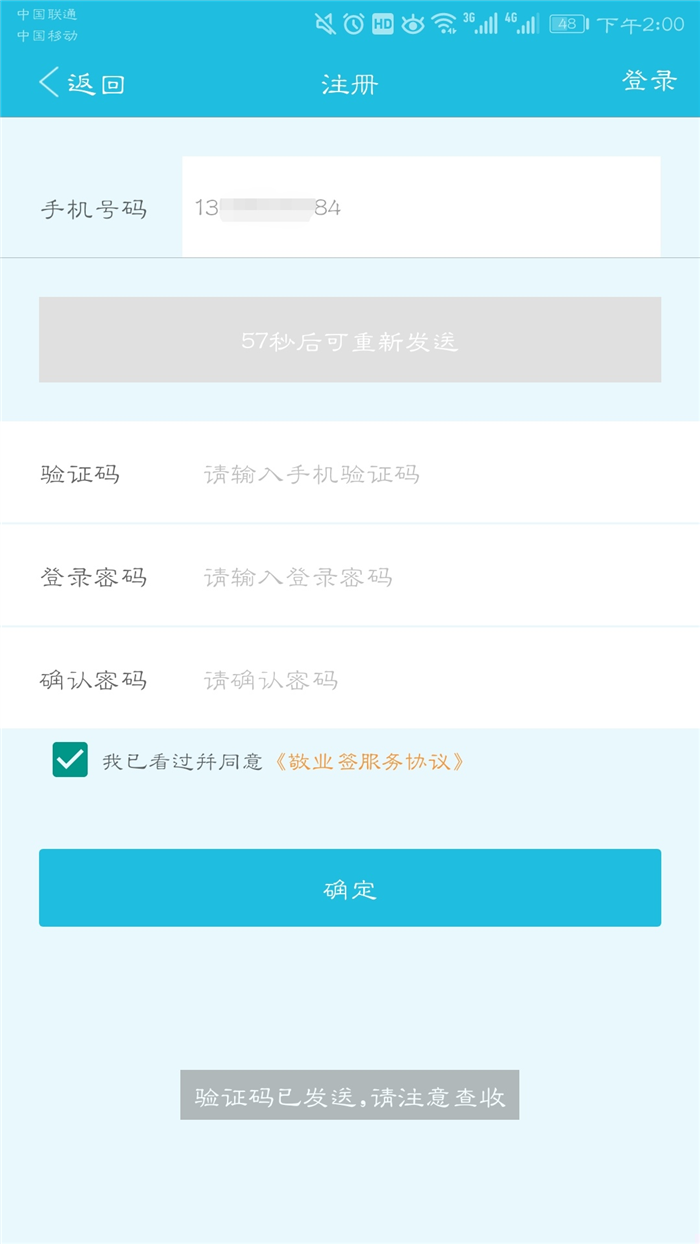Go back using the 返回 arrow

(x=80, y=83)
